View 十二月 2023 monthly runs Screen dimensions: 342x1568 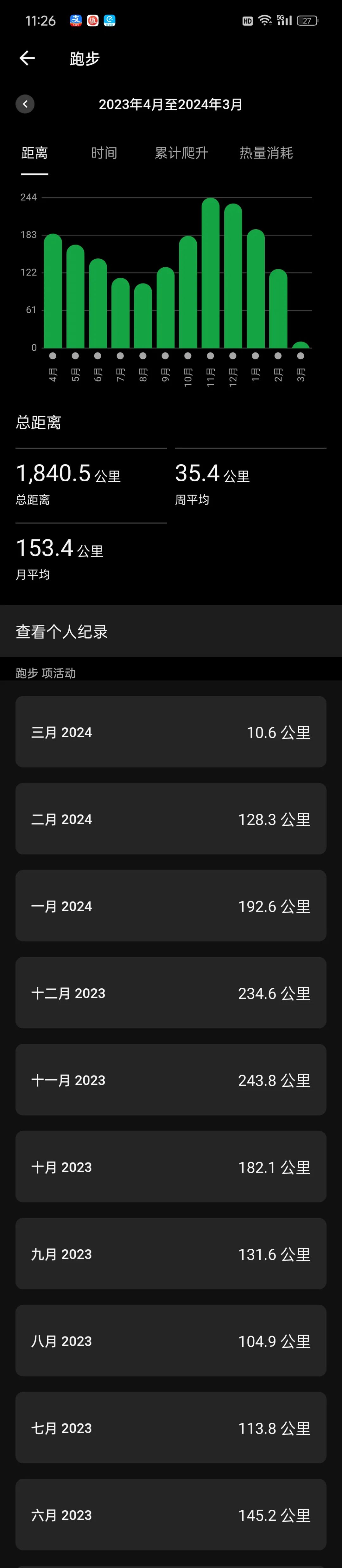[171, 993]
